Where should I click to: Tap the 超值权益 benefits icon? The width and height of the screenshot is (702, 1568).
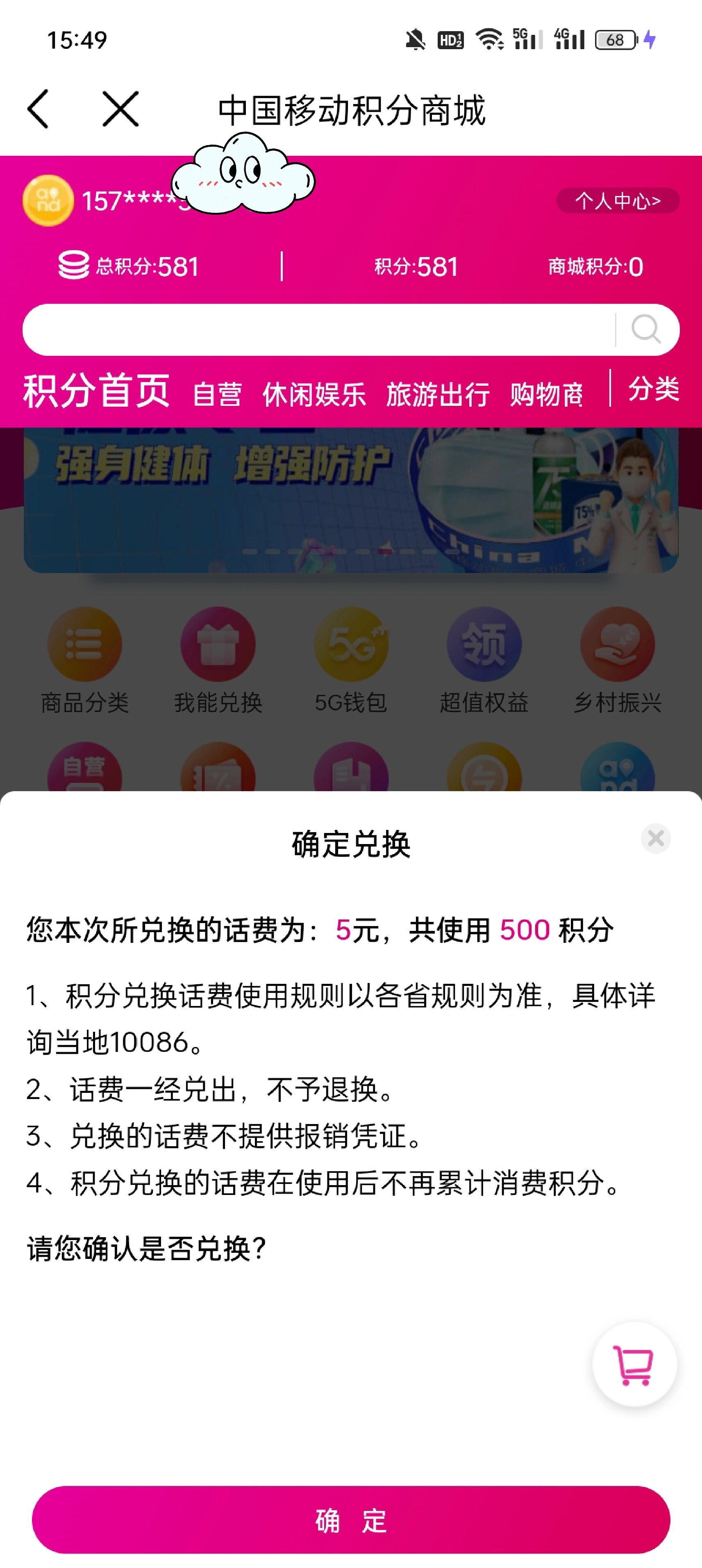[484, 645]
